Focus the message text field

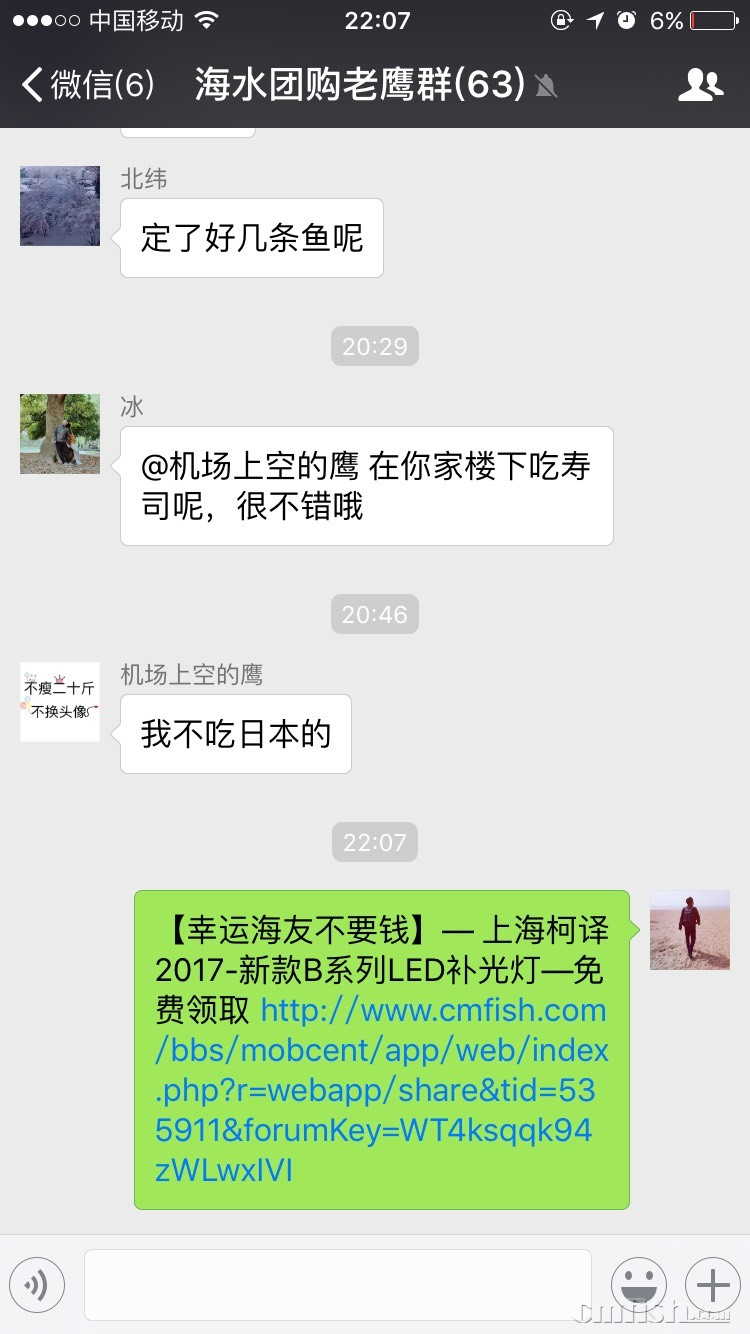(x=337, y=1284)
